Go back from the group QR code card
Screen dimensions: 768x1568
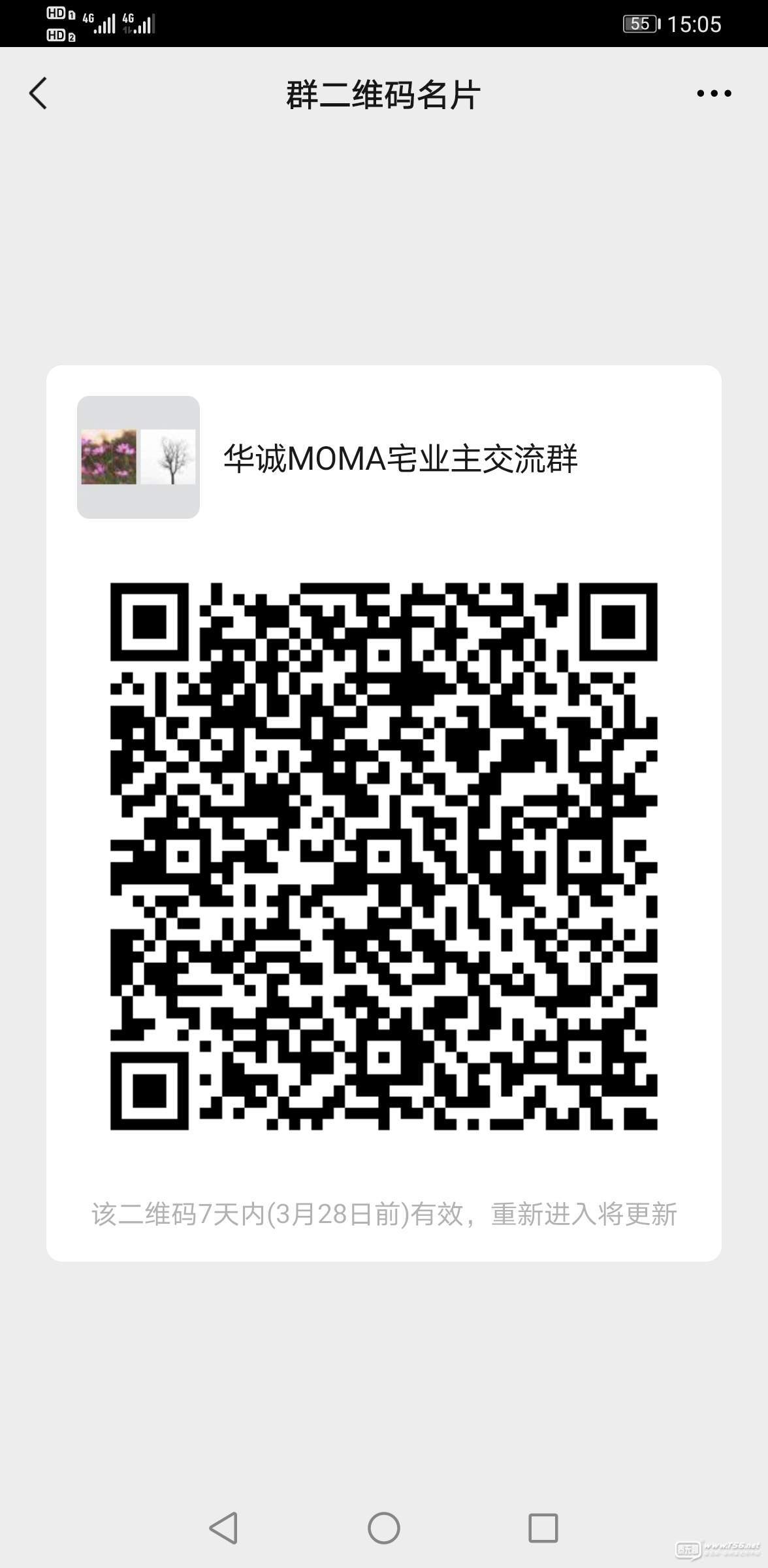39,93
